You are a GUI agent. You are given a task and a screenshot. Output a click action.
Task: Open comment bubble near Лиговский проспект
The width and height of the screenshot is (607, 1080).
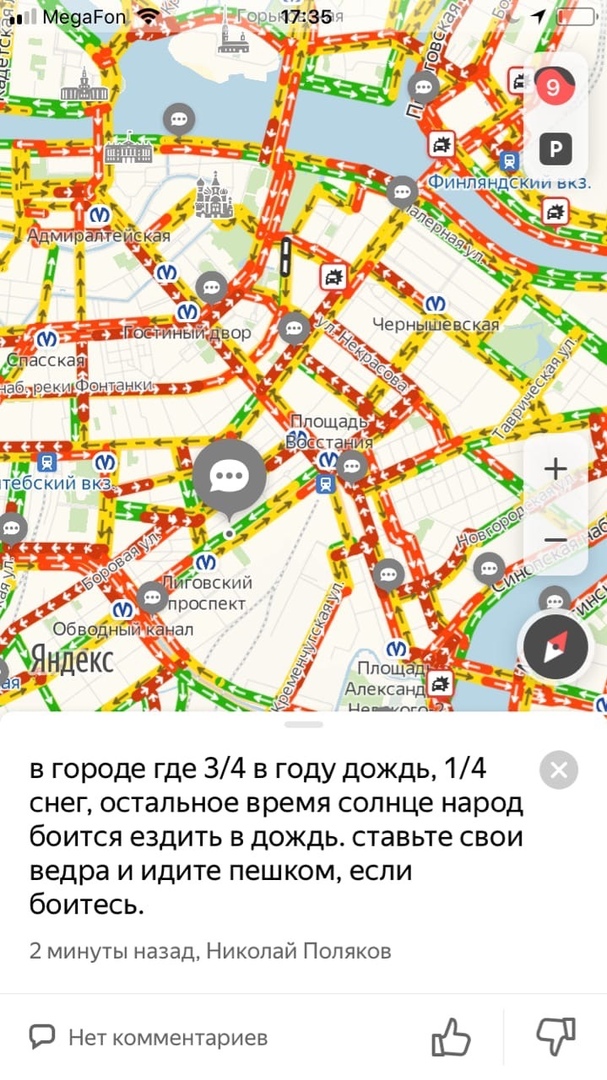pyautogui.click(x=152, y=598)
